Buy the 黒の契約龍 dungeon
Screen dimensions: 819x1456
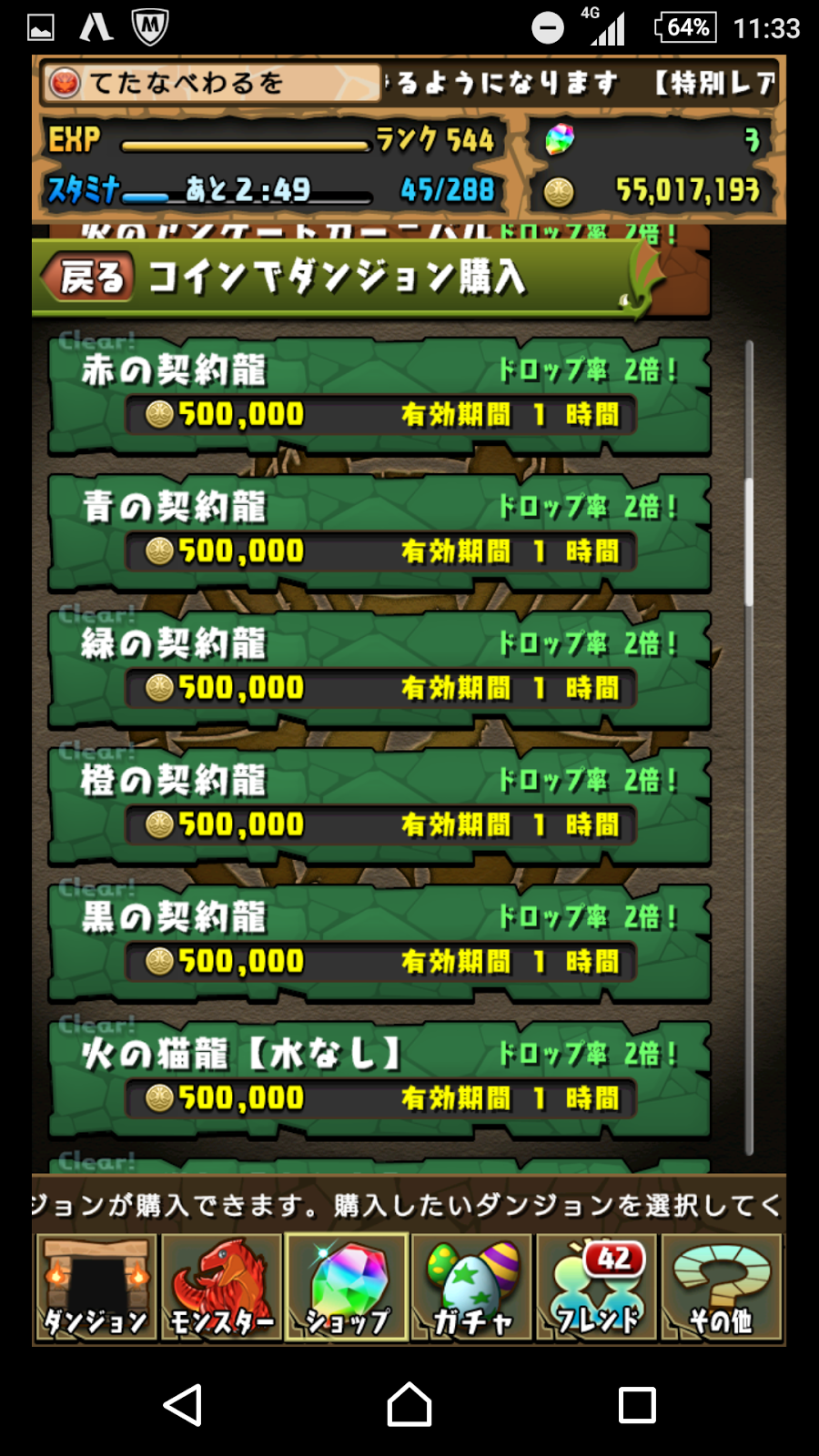click(x=379, y=942)
